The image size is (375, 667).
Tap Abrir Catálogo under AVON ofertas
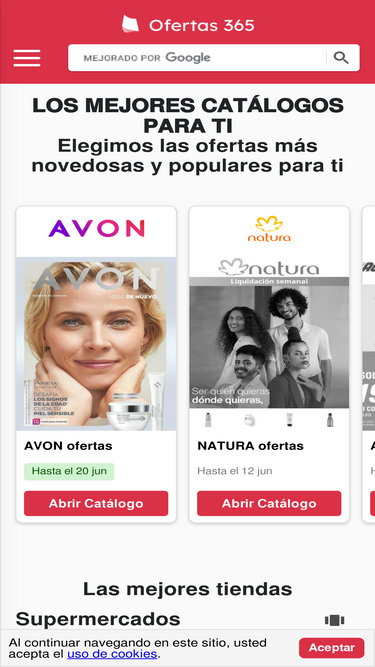96,503
